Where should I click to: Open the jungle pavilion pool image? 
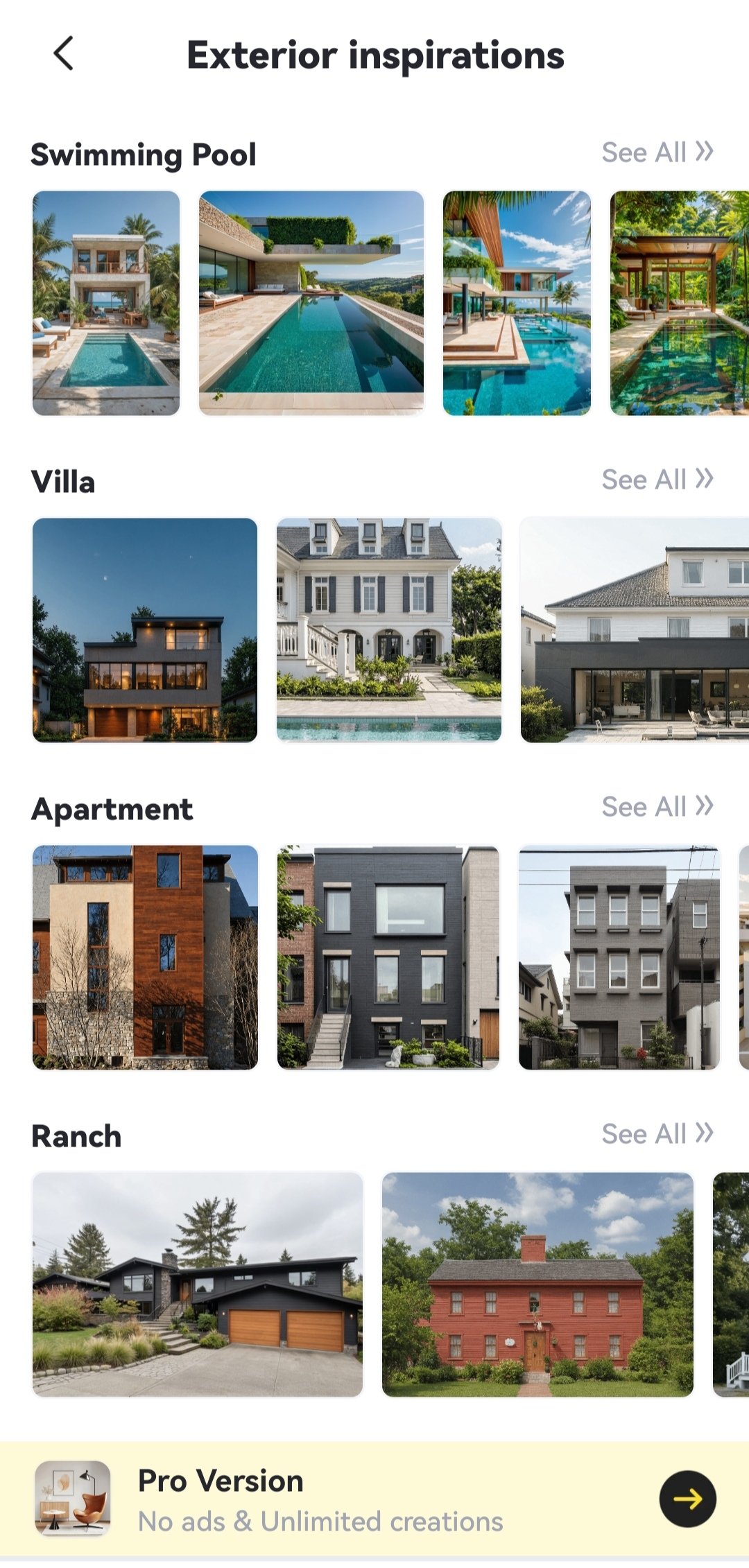point(679,303)
